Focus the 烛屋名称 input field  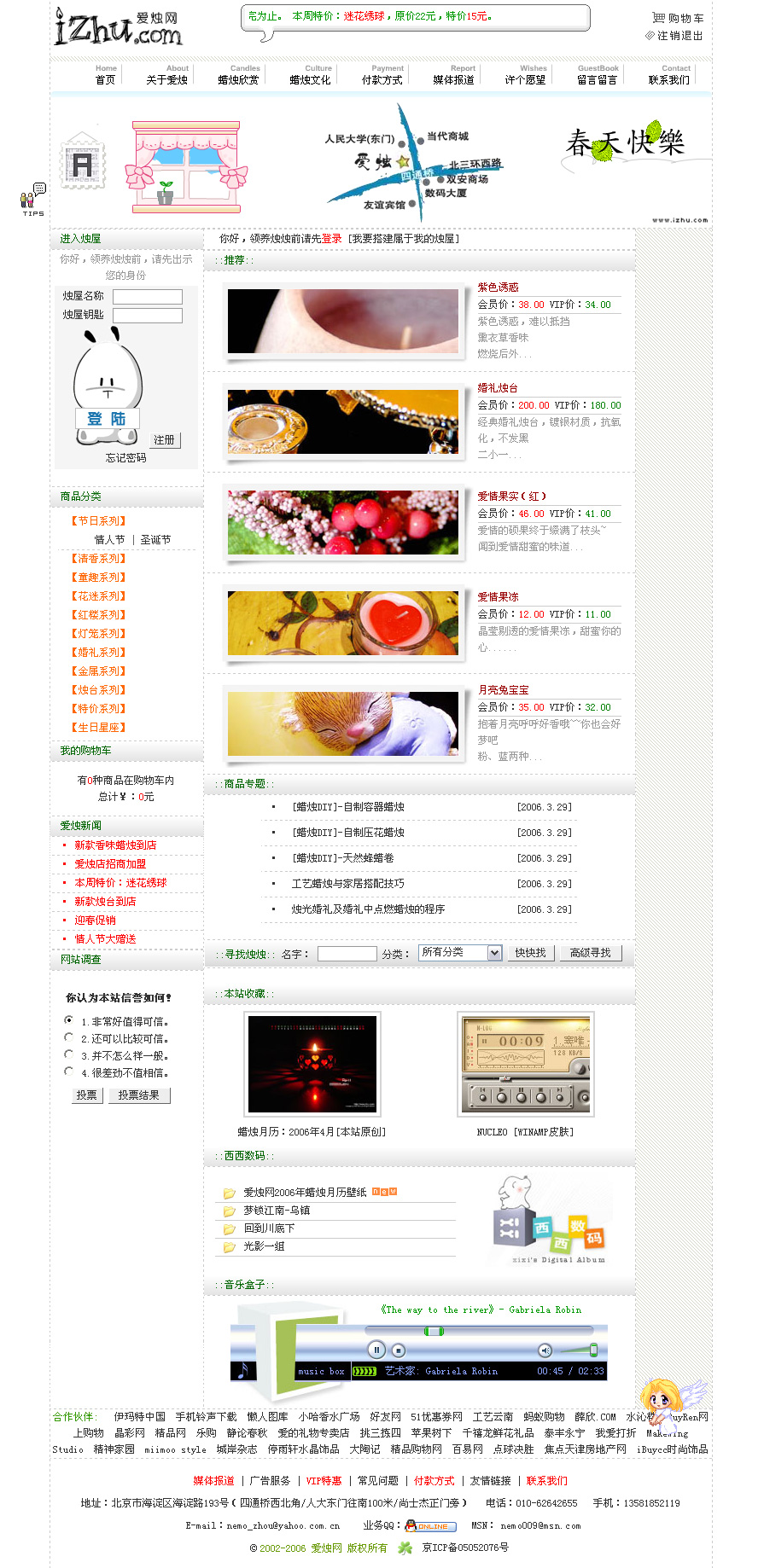(148, 297)
